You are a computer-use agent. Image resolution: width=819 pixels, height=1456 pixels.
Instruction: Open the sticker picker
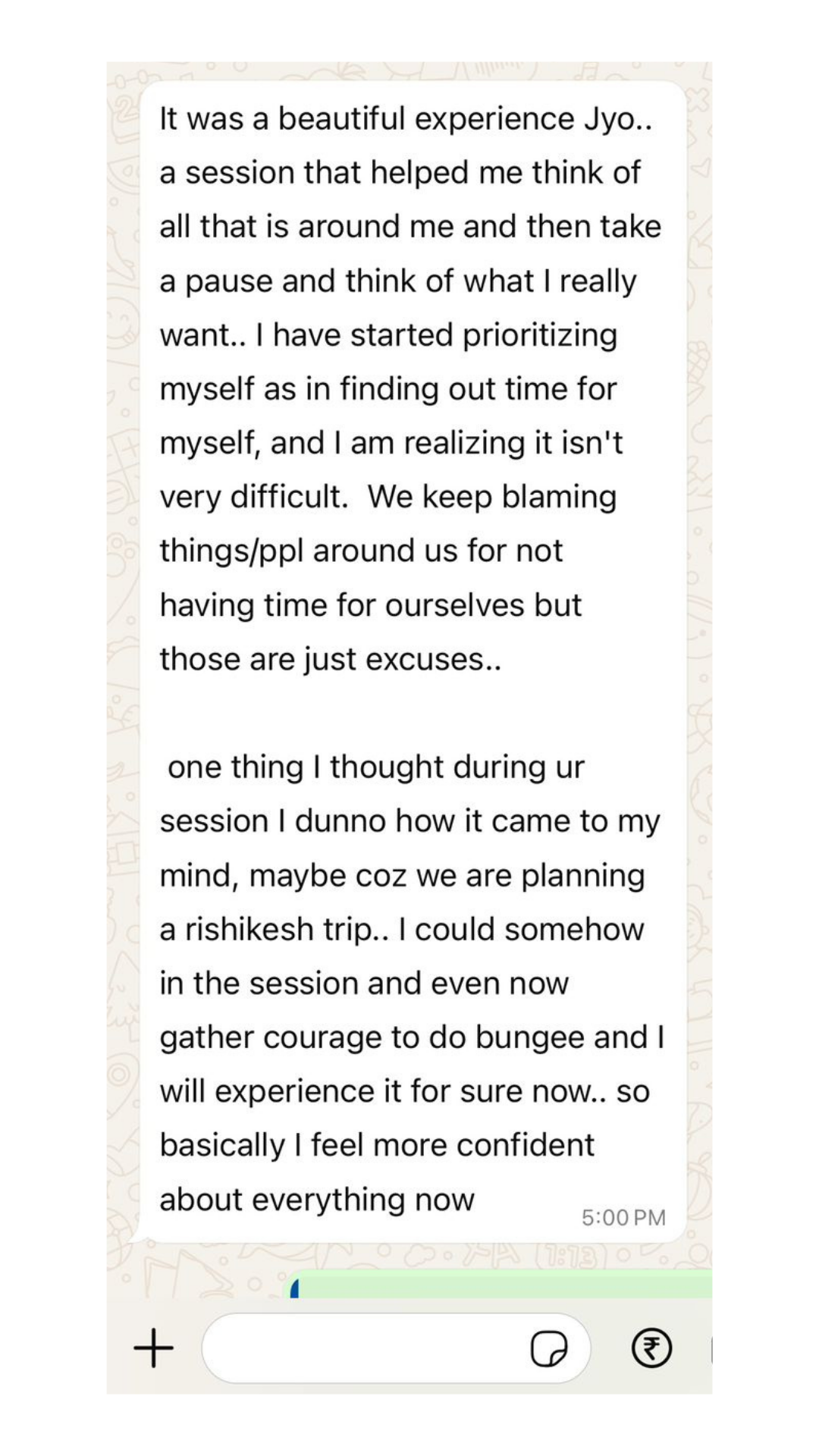click(x=549, y=1348)
